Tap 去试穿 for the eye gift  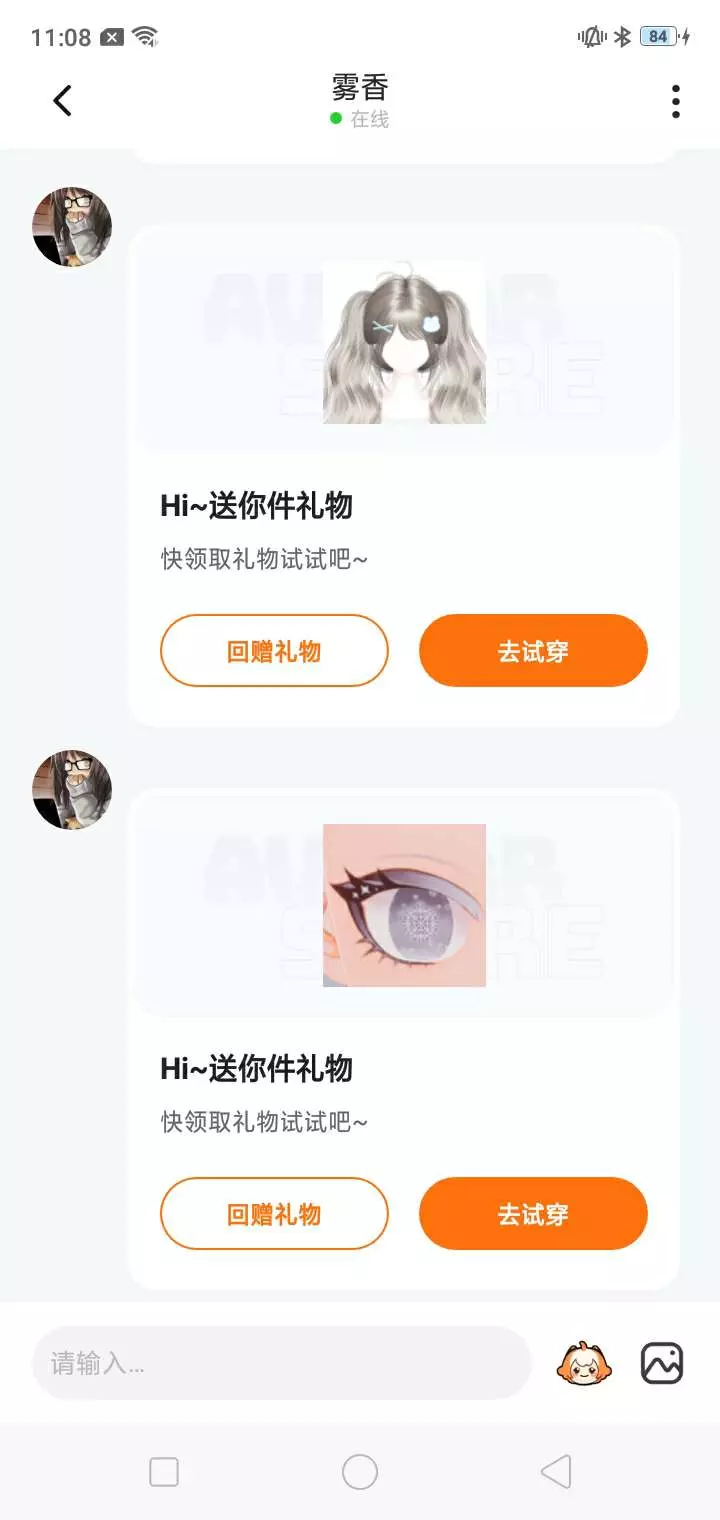(533, 1214)
